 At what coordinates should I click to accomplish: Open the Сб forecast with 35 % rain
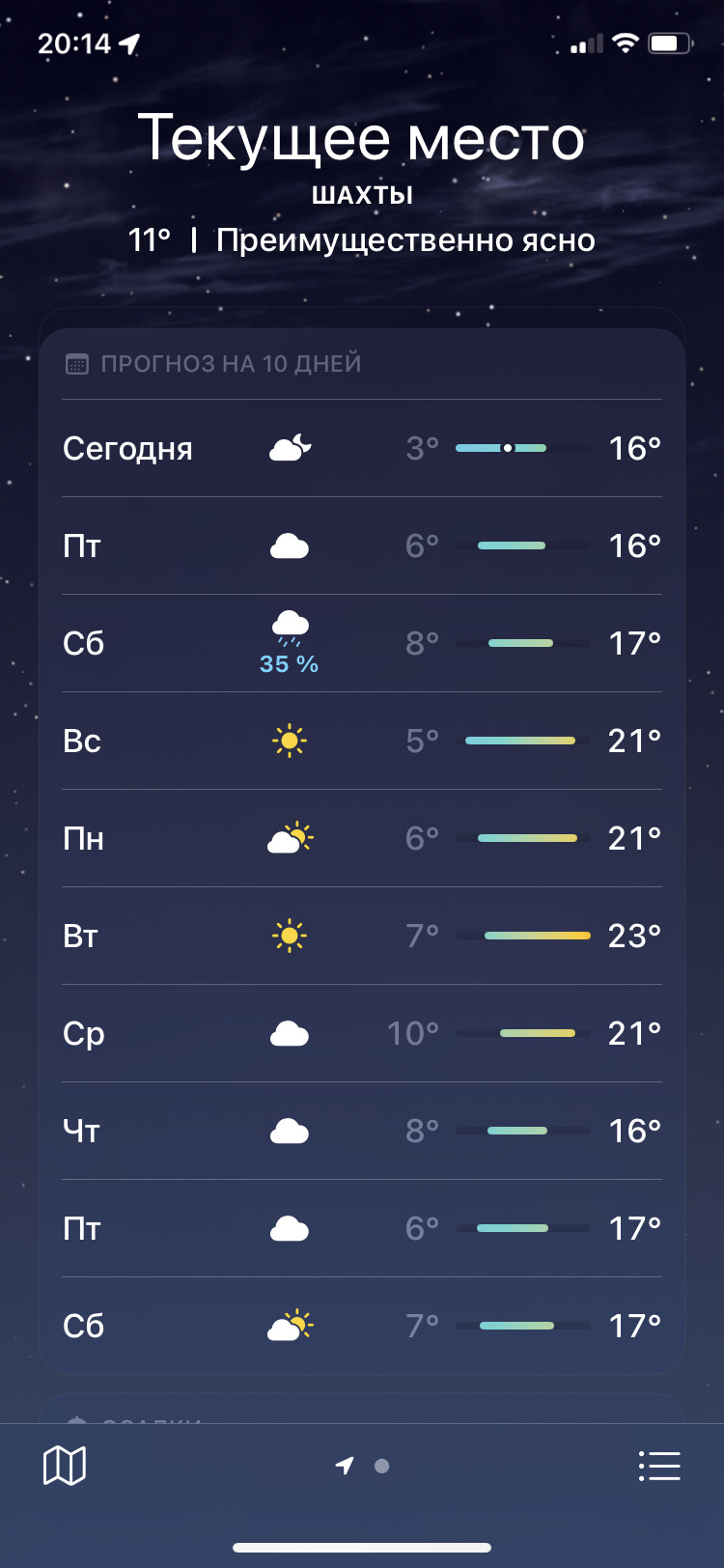pyautogui.click(x=362, y=643)
